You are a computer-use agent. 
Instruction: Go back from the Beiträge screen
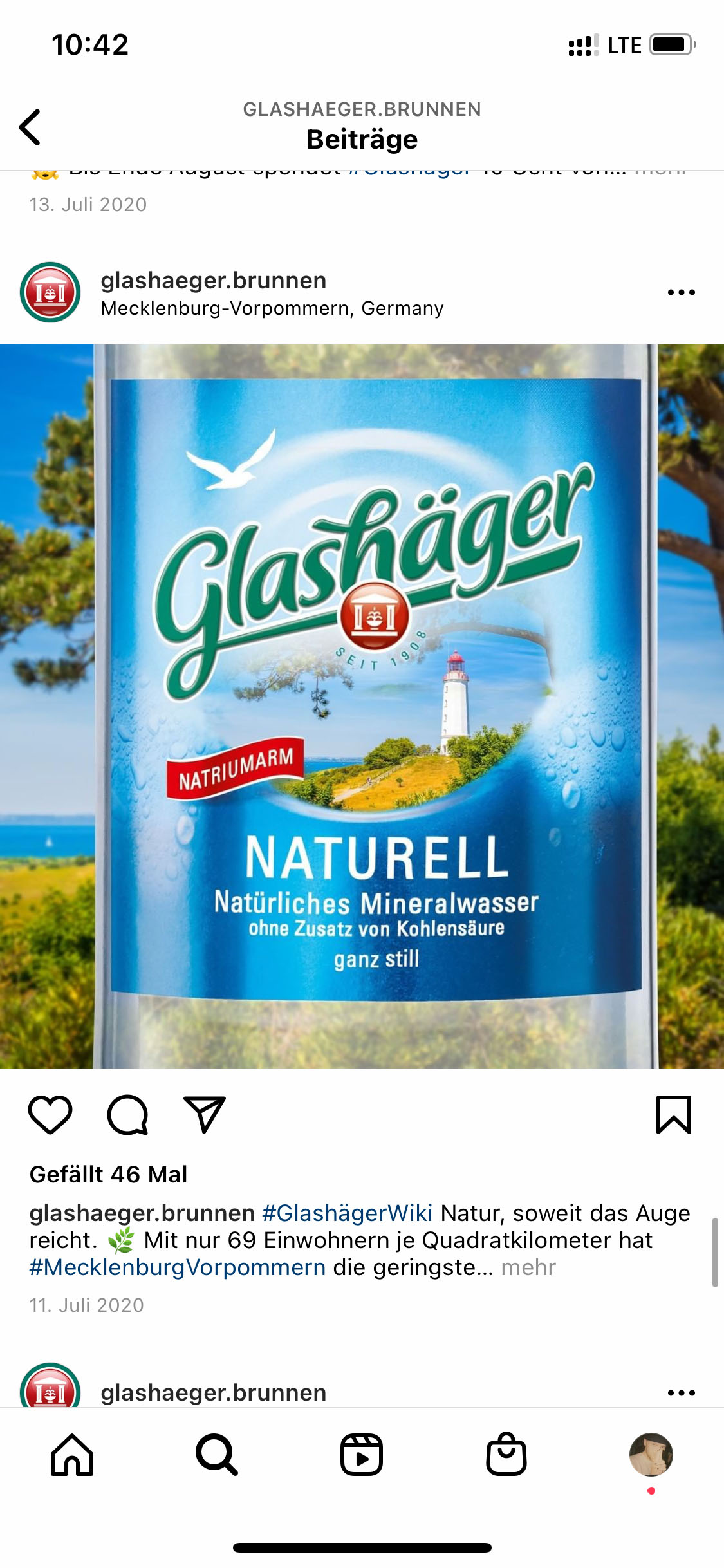pos(30,127)
